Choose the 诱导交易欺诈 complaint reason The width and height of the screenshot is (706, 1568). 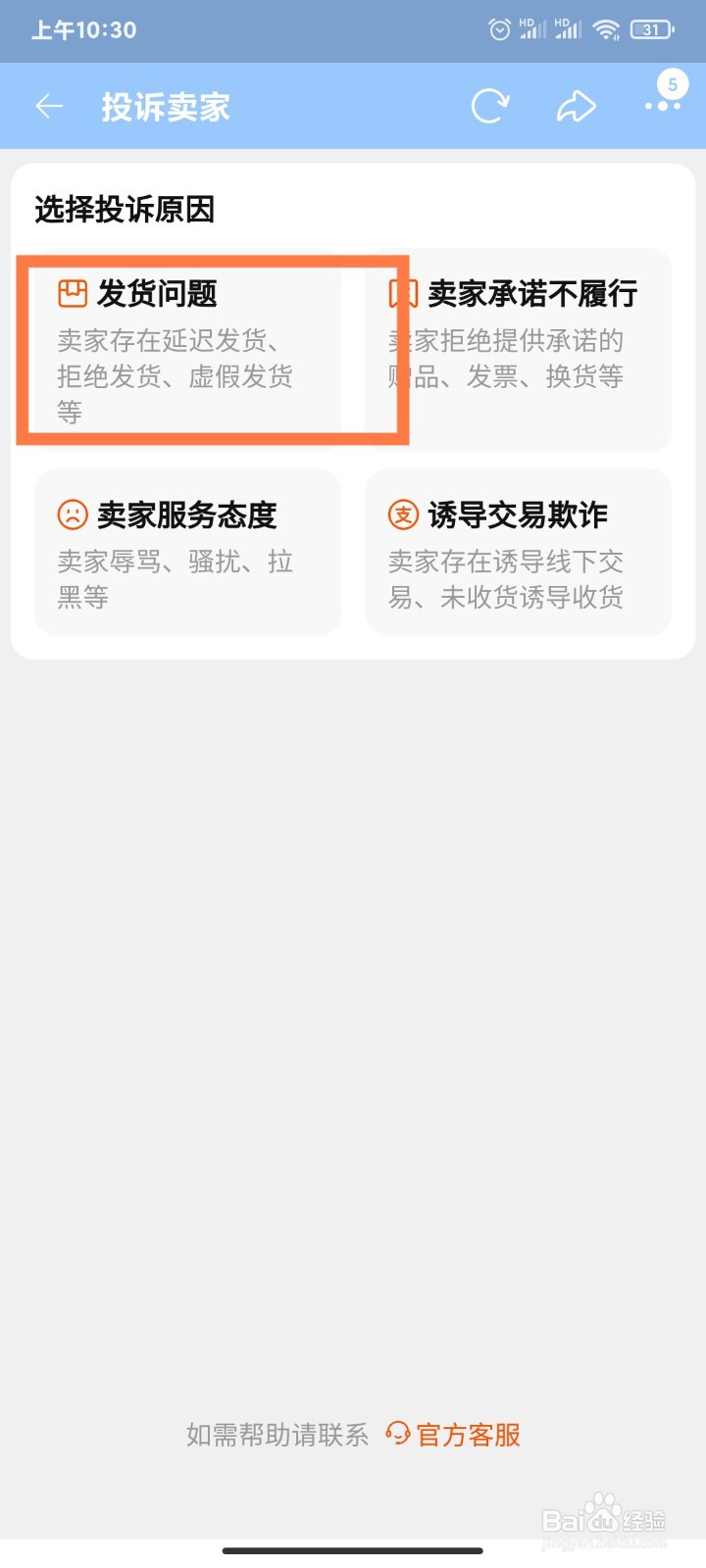coord(518,552)
